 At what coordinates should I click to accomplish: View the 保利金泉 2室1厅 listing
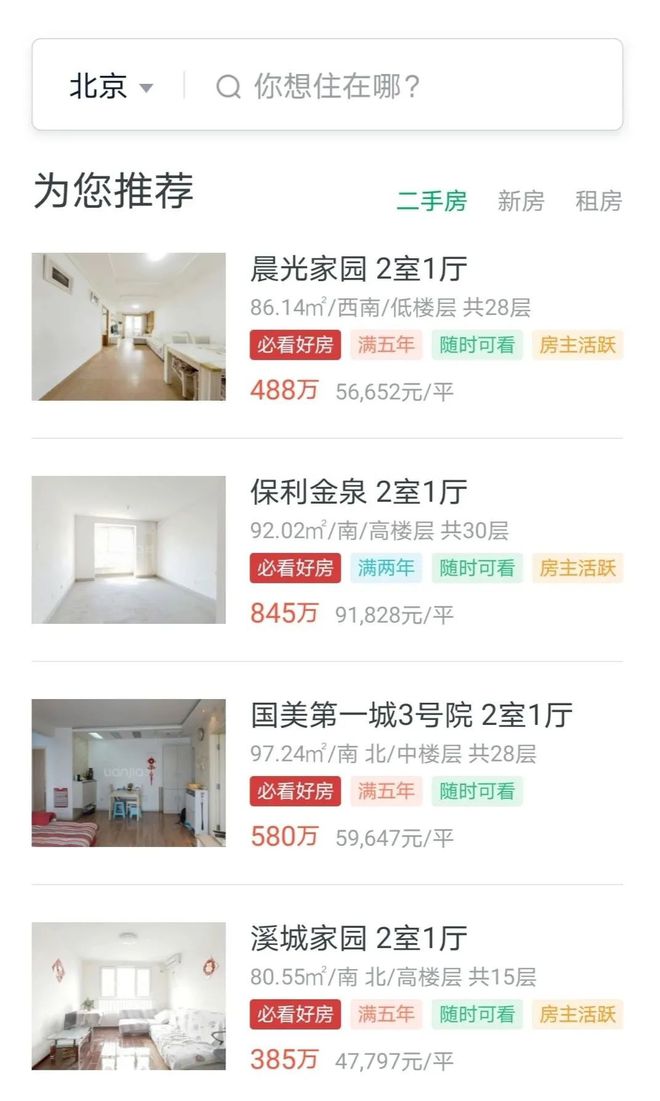pyautogui.click(x=358, y=492)
